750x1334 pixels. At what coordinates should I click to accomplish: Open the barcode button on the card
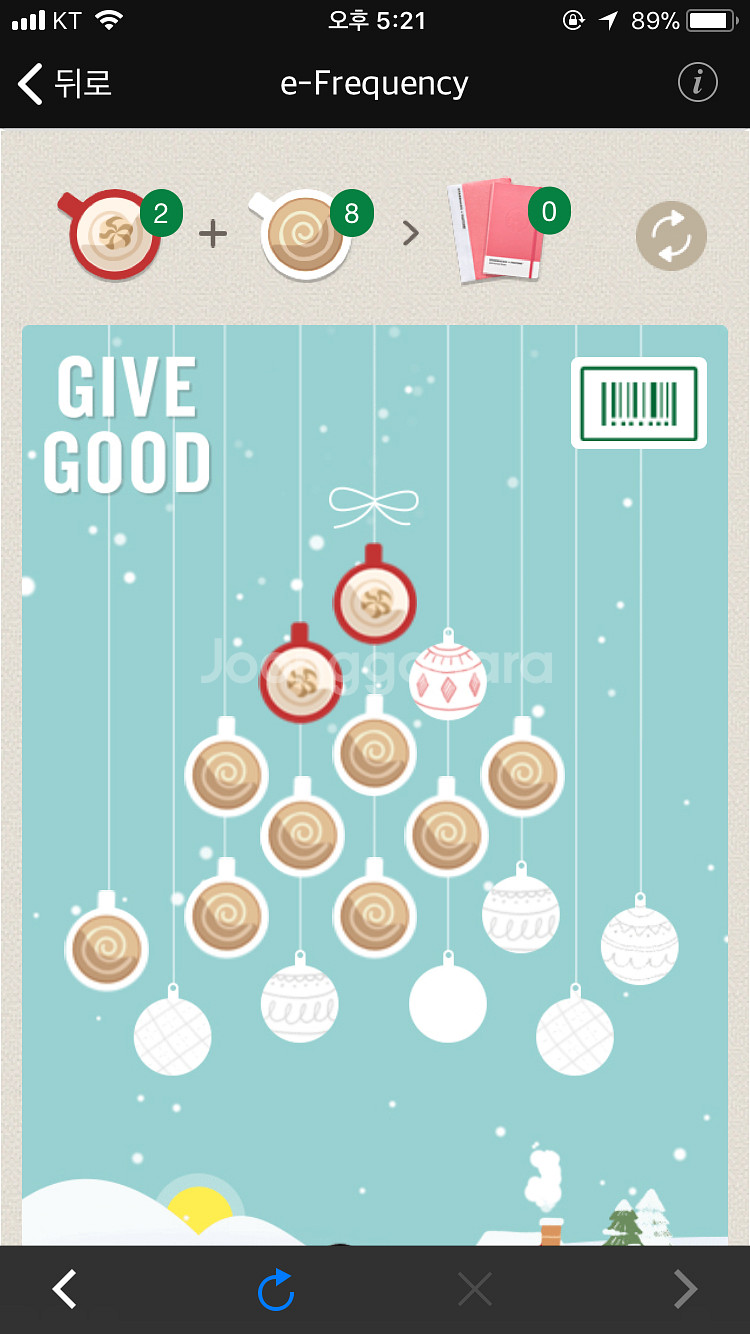638,403
